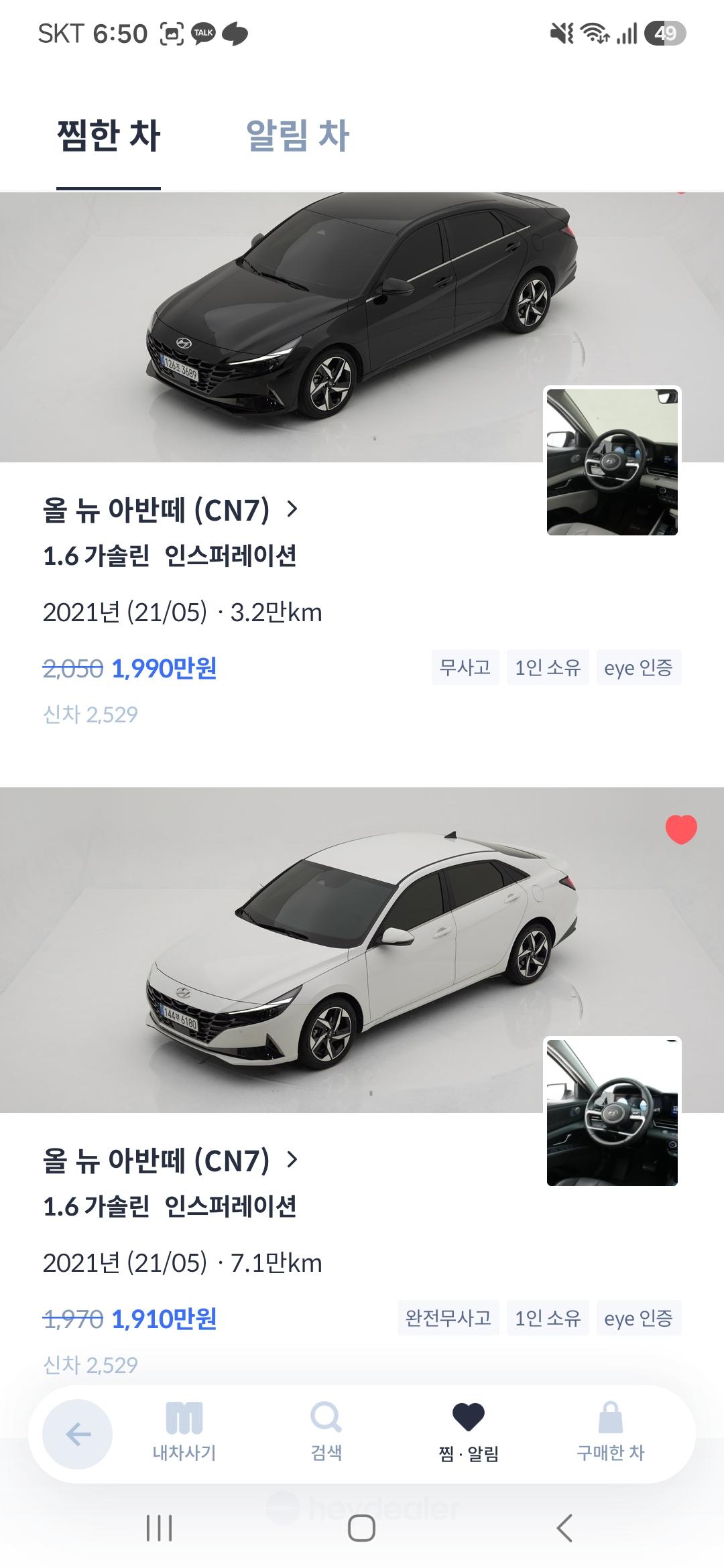Tap the system home button
Viewport: 724px width, 1568px height.
(361, 1528)
